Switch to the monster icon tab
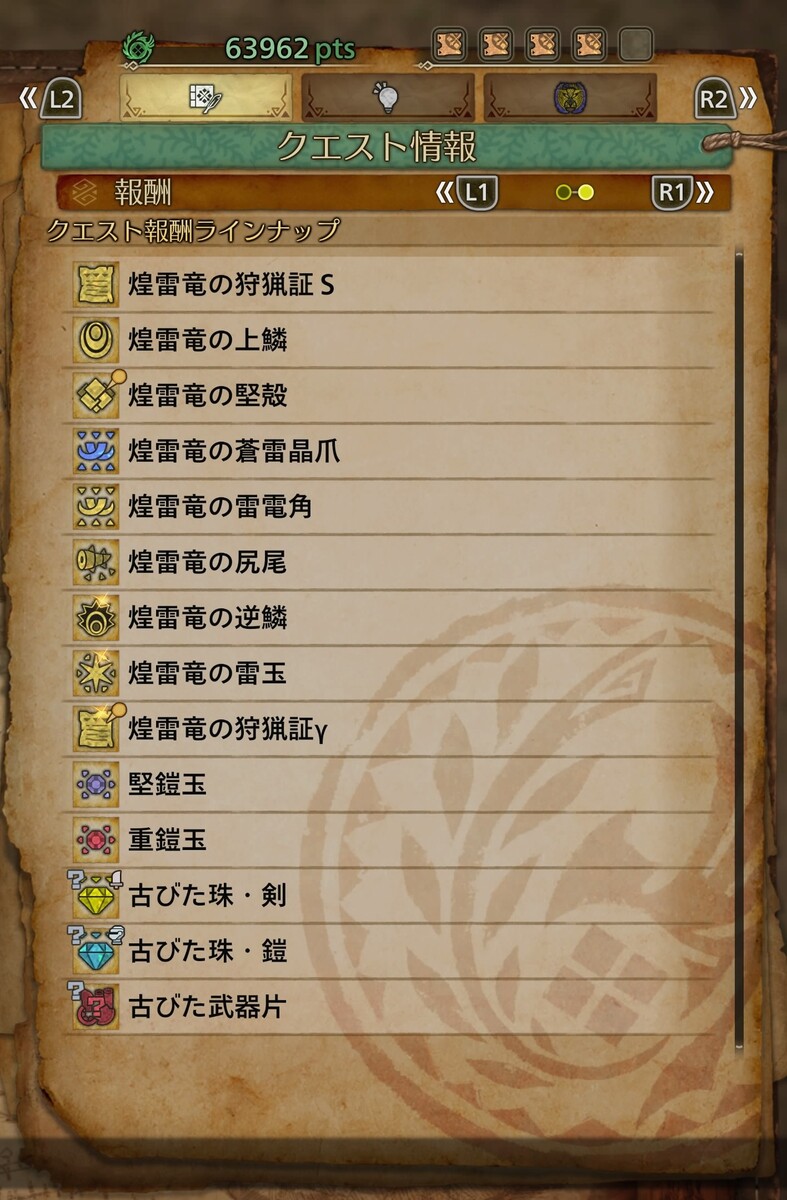 pyautogui.click(x=570, y=97)
